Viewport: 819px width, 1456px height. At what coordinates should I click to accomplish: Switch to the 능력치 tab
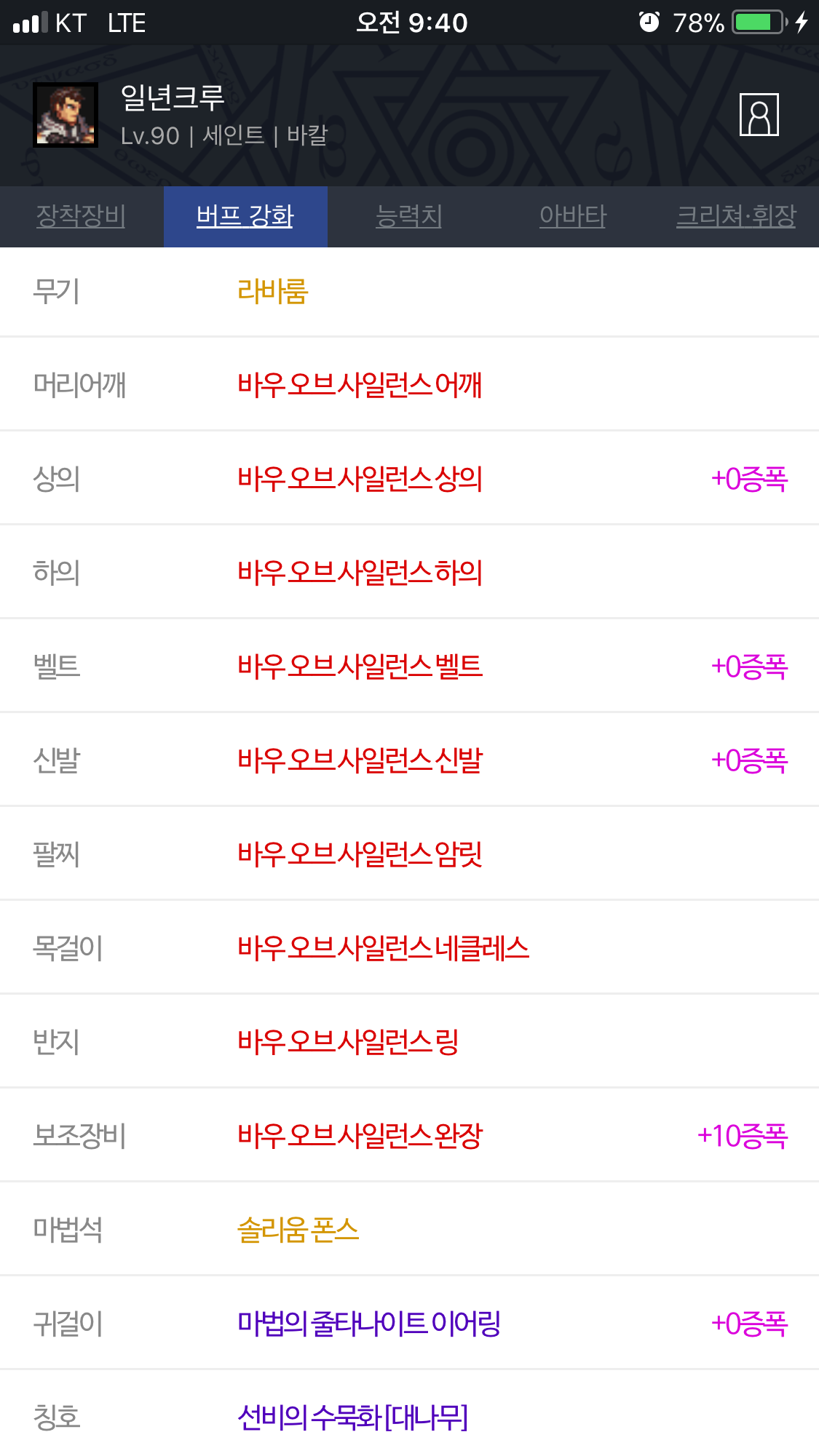coord(409,216)
